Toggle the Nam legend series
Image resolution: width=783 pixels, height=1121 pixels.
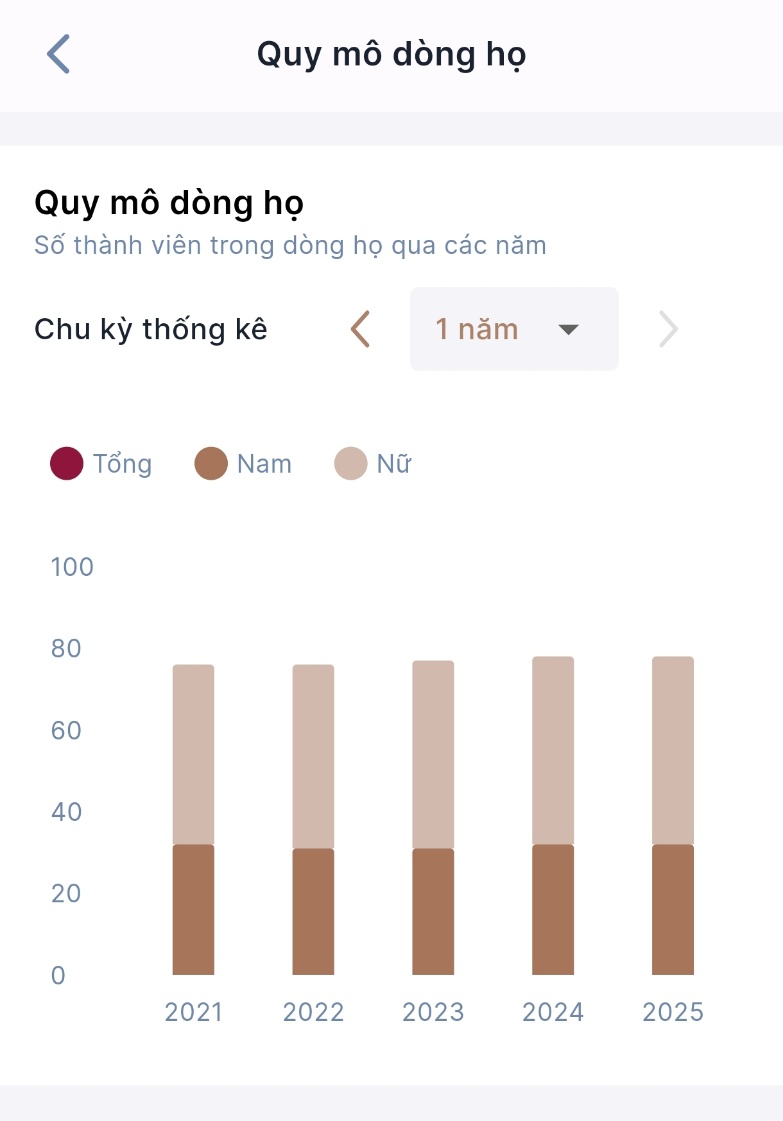243,464
